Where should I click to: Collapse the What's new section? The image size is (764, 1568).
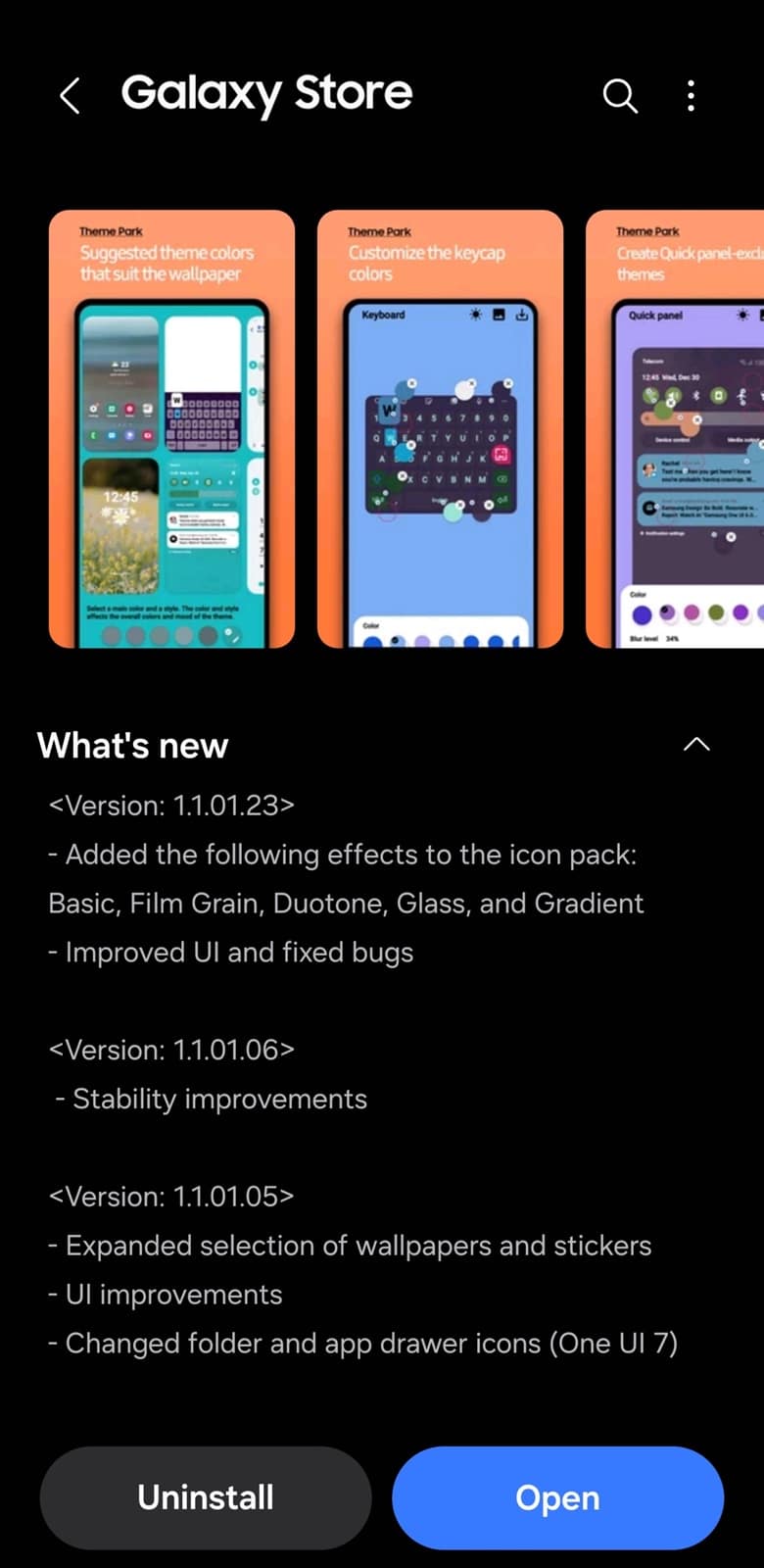point(695,745)
